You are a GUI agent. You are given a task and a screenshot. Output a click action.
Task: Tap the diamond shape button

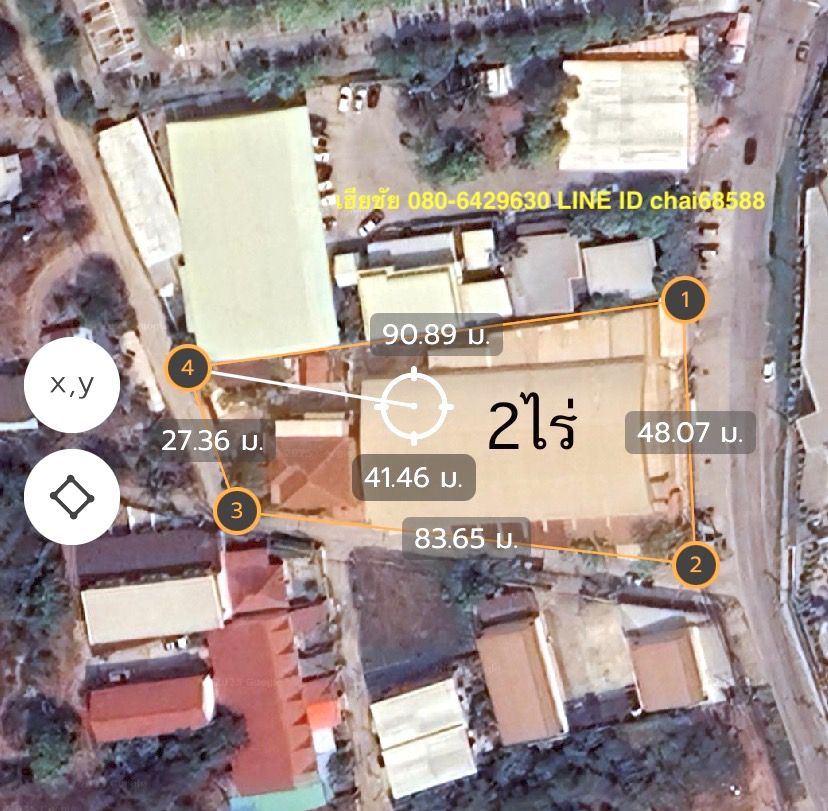pyautogui.click(x=71, y=497)
